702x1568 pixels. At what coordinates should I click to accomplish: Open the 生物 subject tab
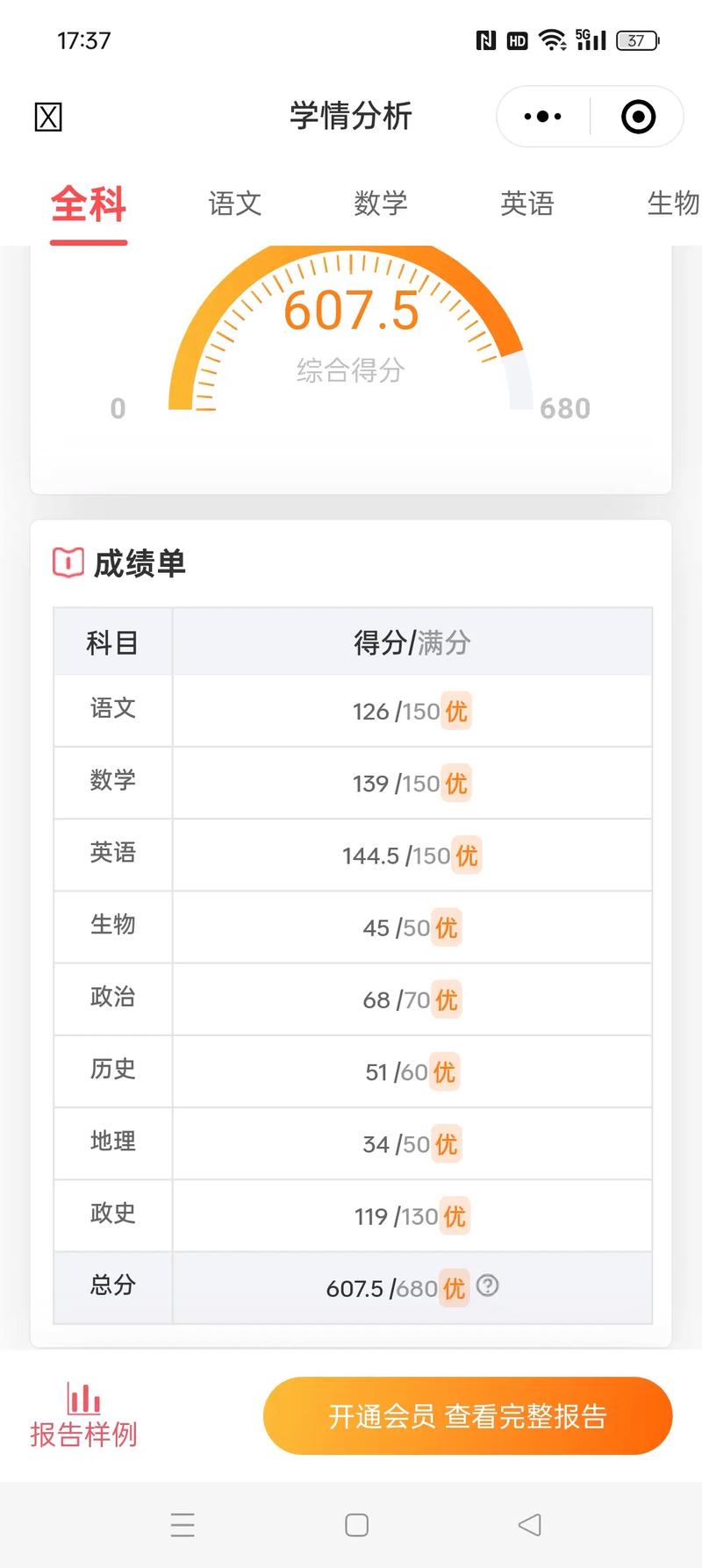[671, 204]
